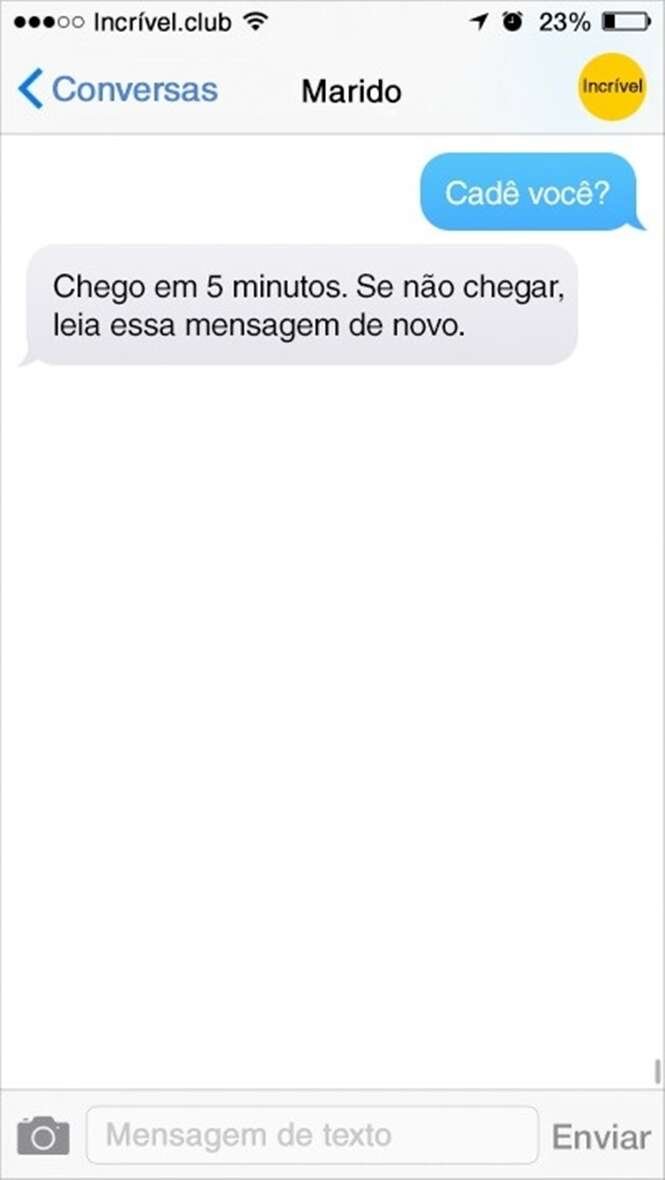This screenshot has width=665, height=1180.
Task: Go back to Conversas list
Action: (117, 90)
